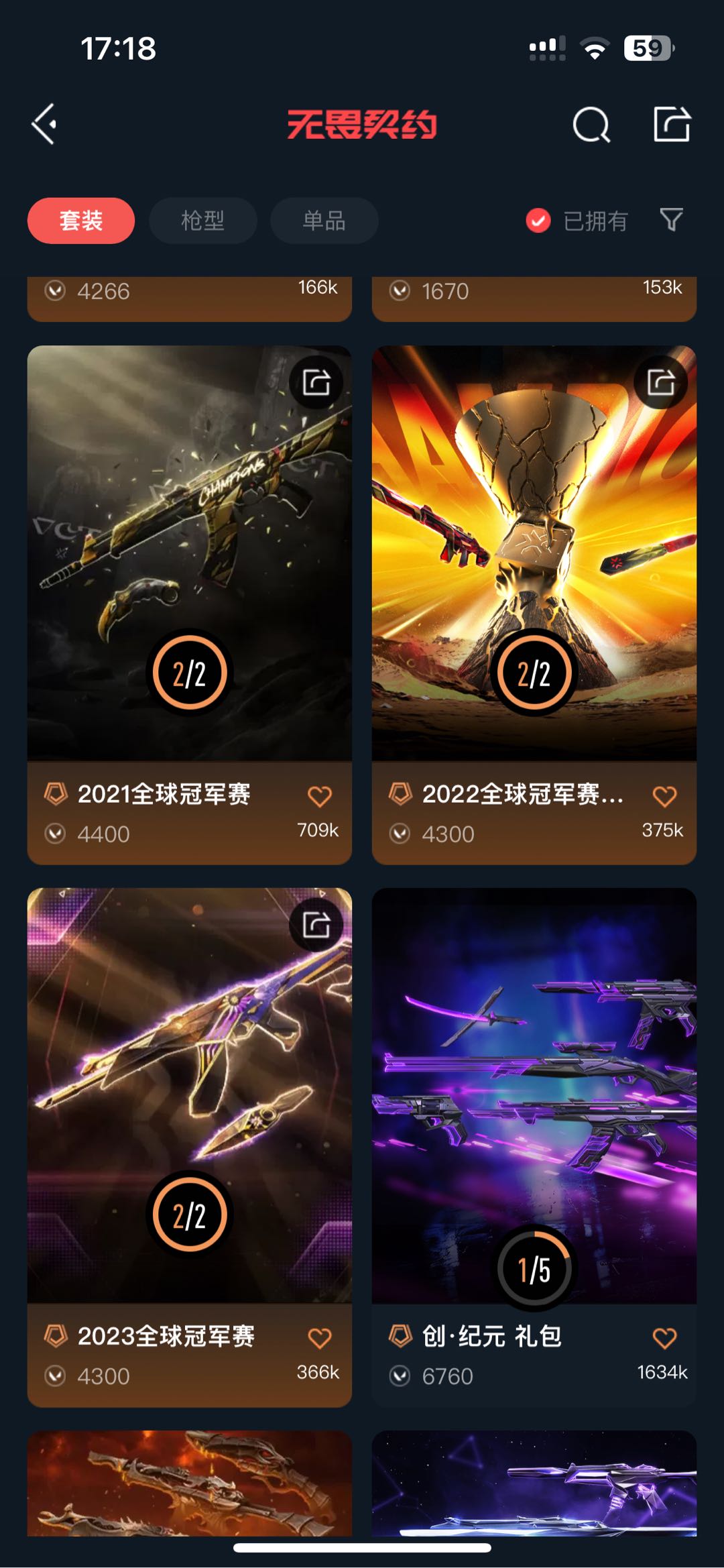Share the 2023全球冠军赛 bundle

coord(316,925)
